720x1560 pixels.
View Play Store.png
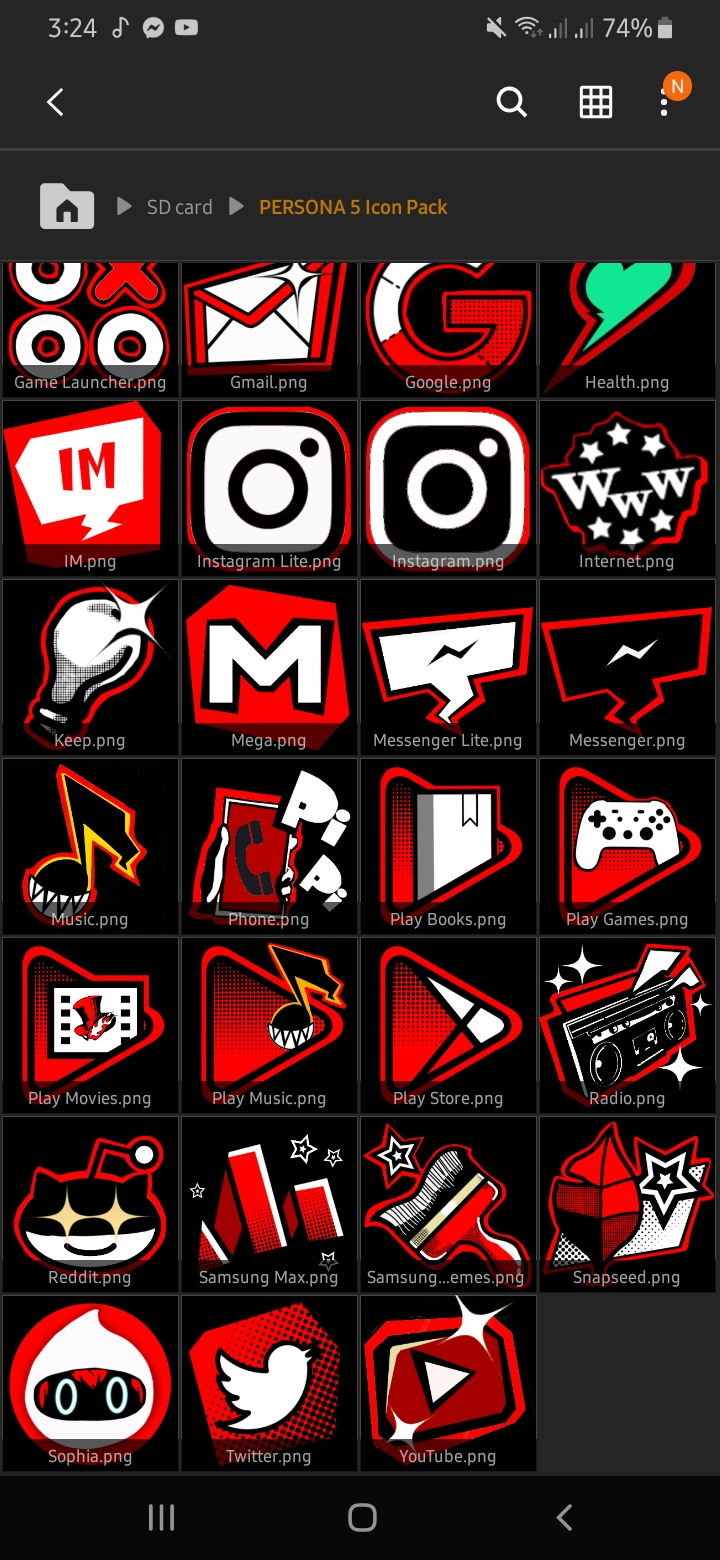coord(448,1026)
